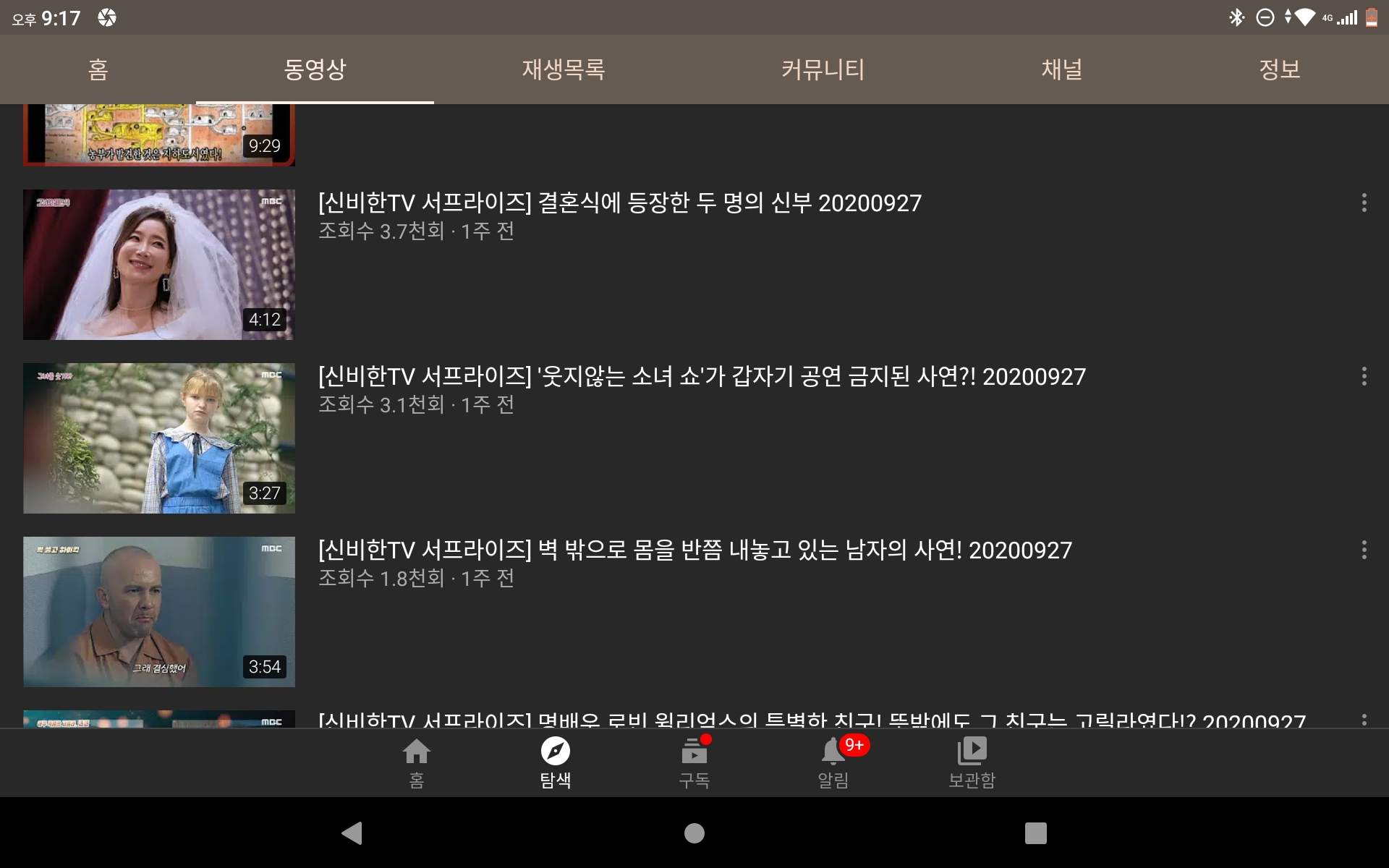Open options menu for 웃지않는 소녀 쇼 video
Screen dimensions: 1389x868
(x=1364, y=376)
